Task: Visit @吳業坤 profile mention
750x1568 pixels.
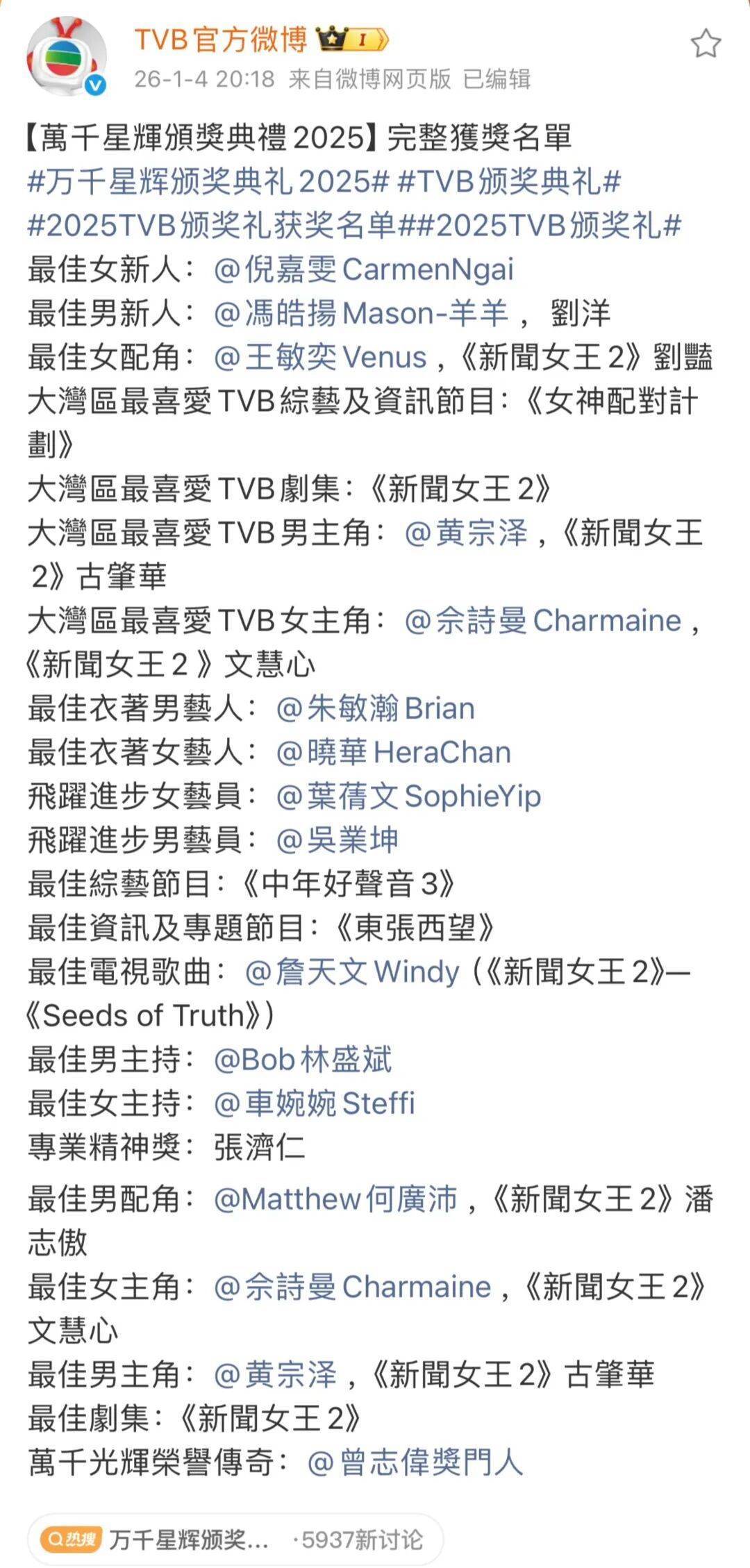Action: coord(337,840)
